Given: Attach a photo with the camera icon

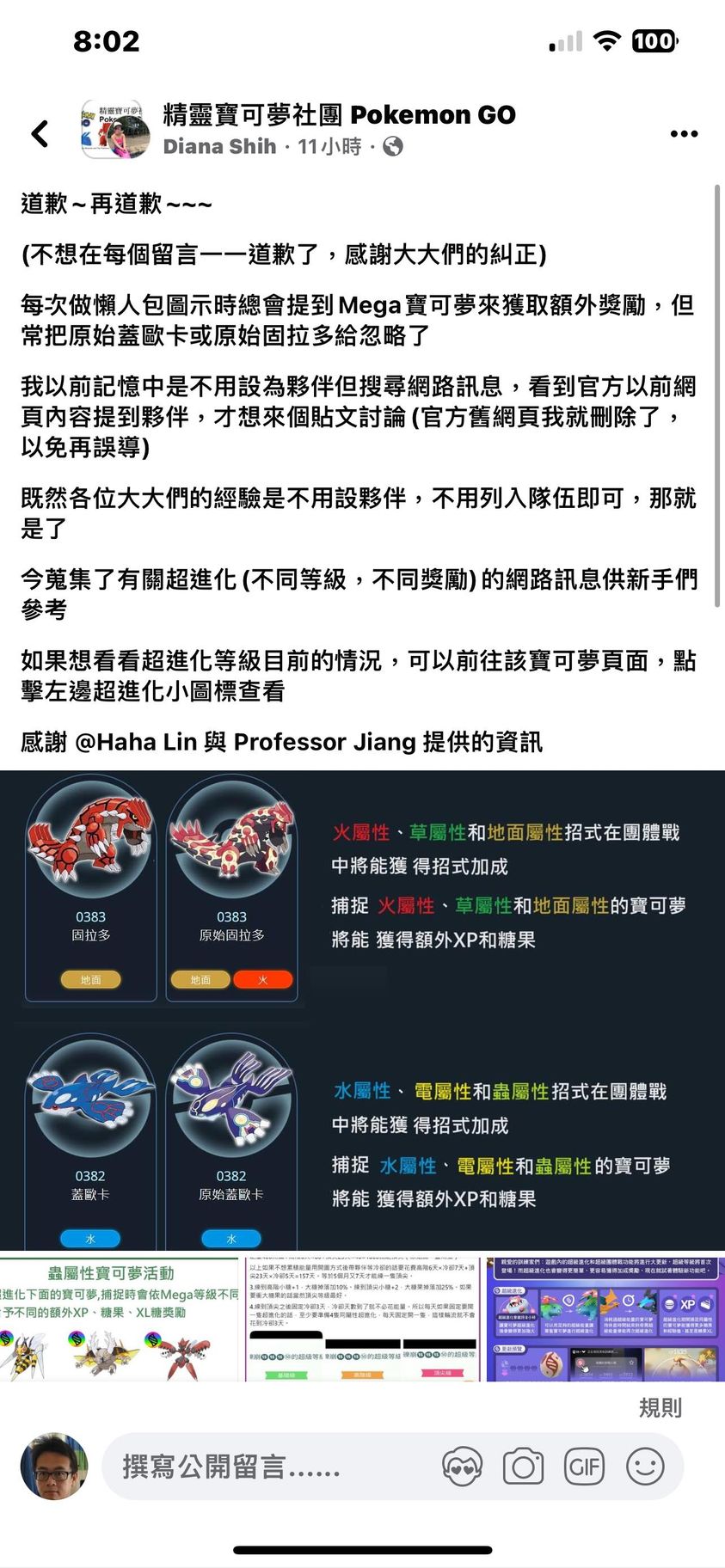Looking at the screenshot, I should click(x=523, y=1467).
